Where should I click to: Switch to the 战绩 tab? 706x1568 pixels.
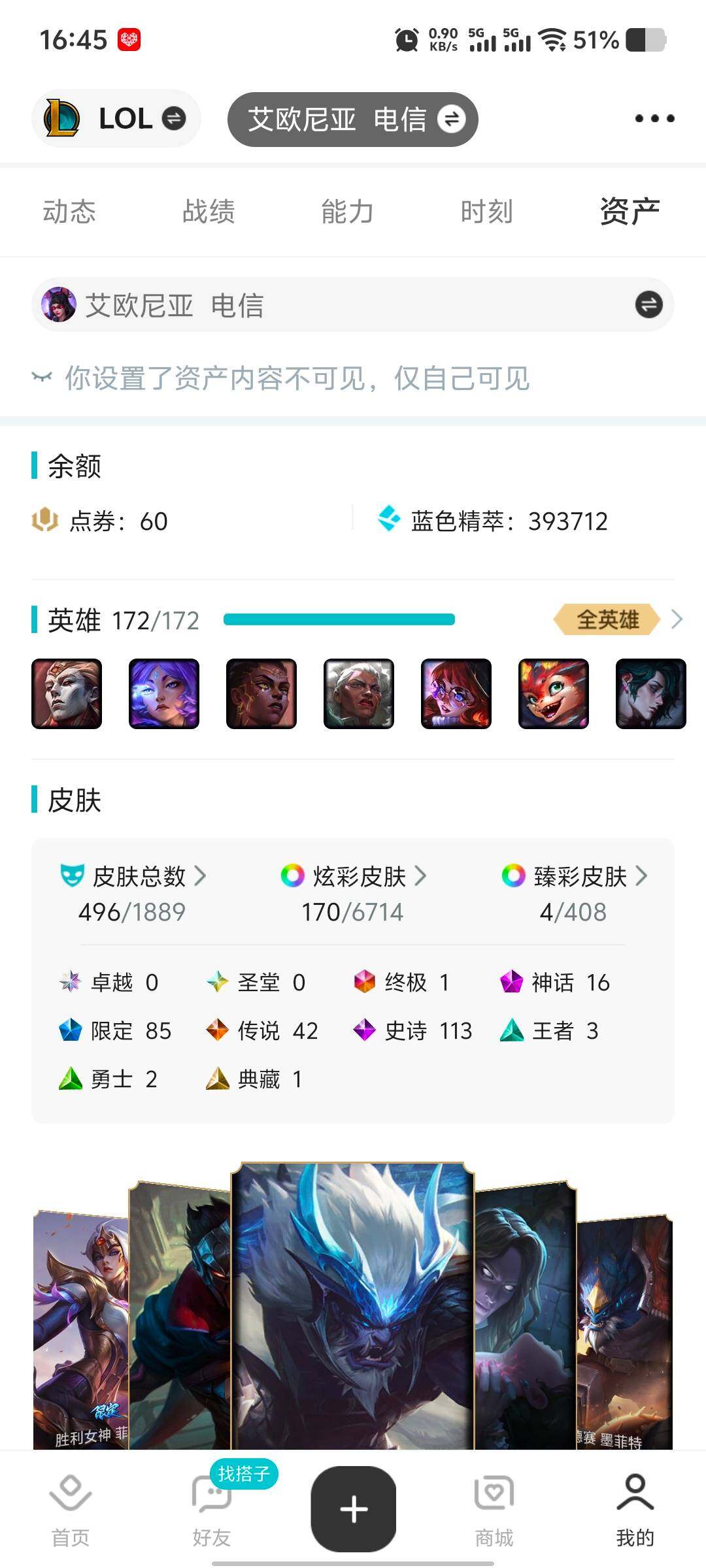point(208,211)
